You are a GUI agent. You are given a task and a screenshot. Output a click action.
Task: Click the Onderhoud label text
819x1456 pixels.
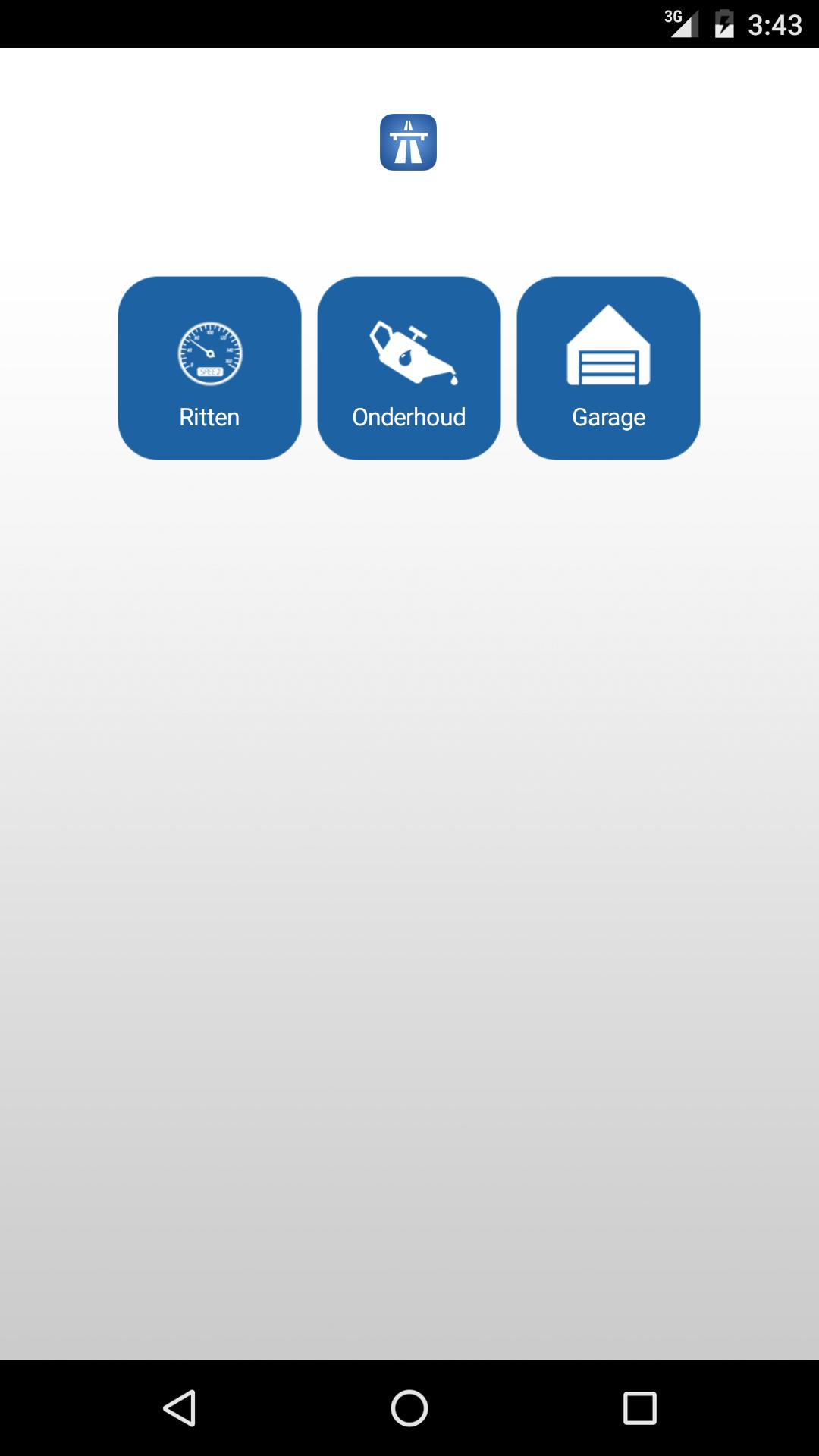(409, 416)
